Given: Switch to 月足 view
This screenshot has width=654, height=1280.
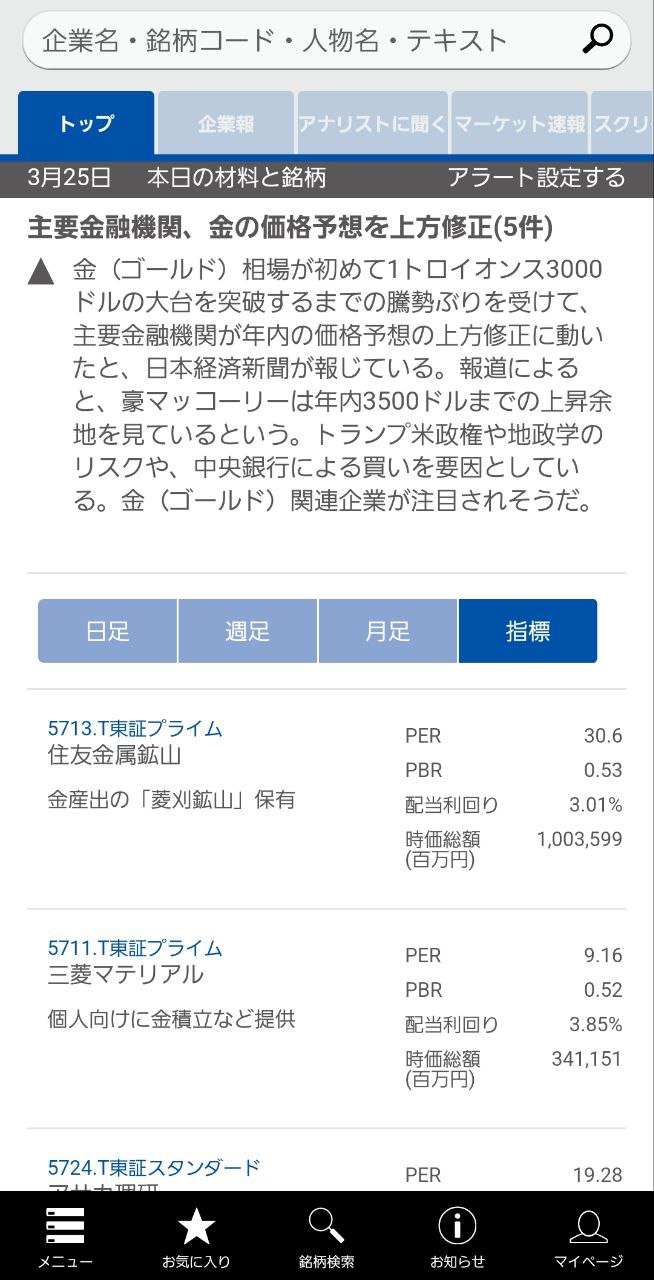Looking at the screenshot, I should coord(388,631).
